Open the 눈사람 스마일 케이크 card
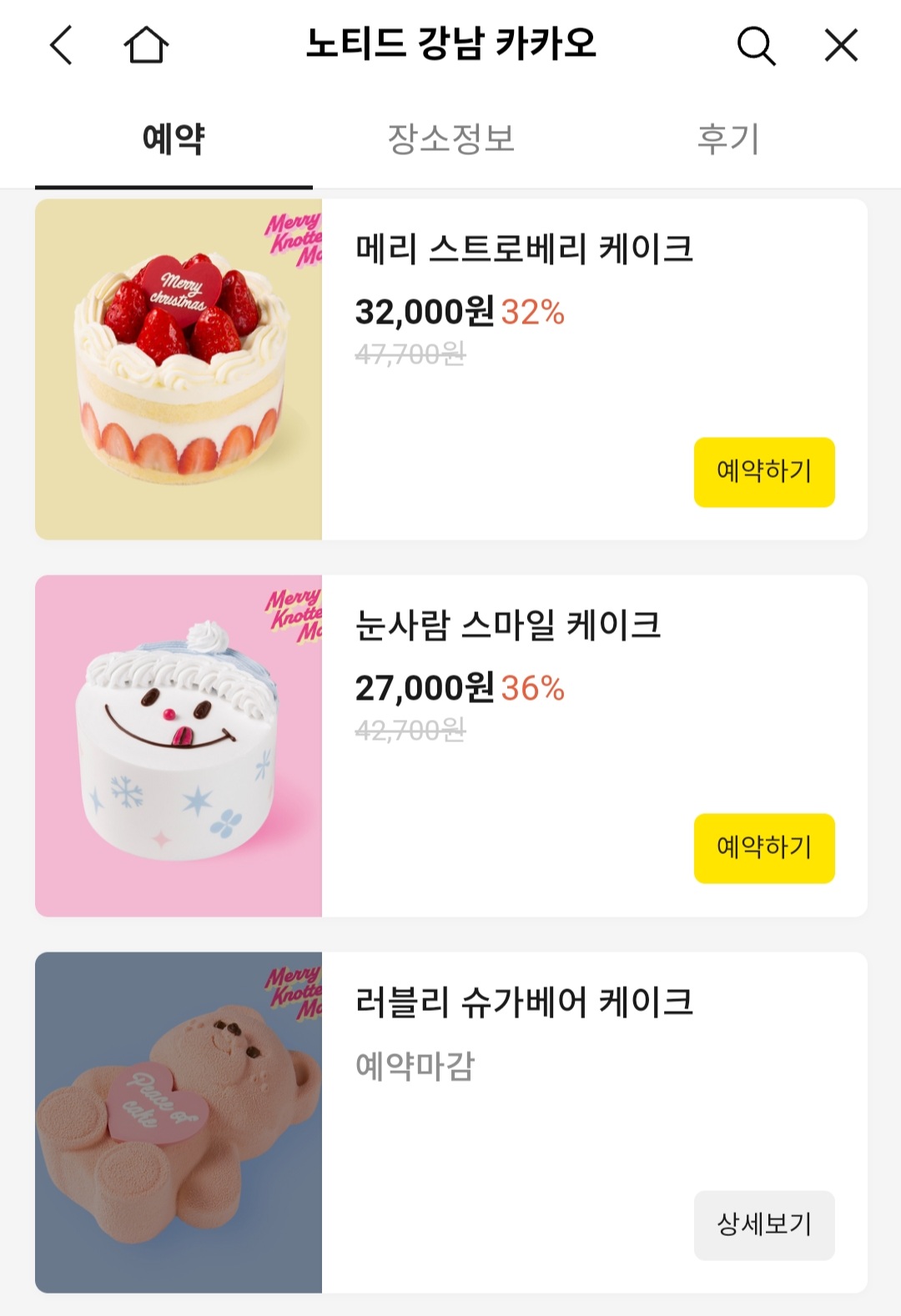This screenshot has width=901, height=1316. click(507, 625)
